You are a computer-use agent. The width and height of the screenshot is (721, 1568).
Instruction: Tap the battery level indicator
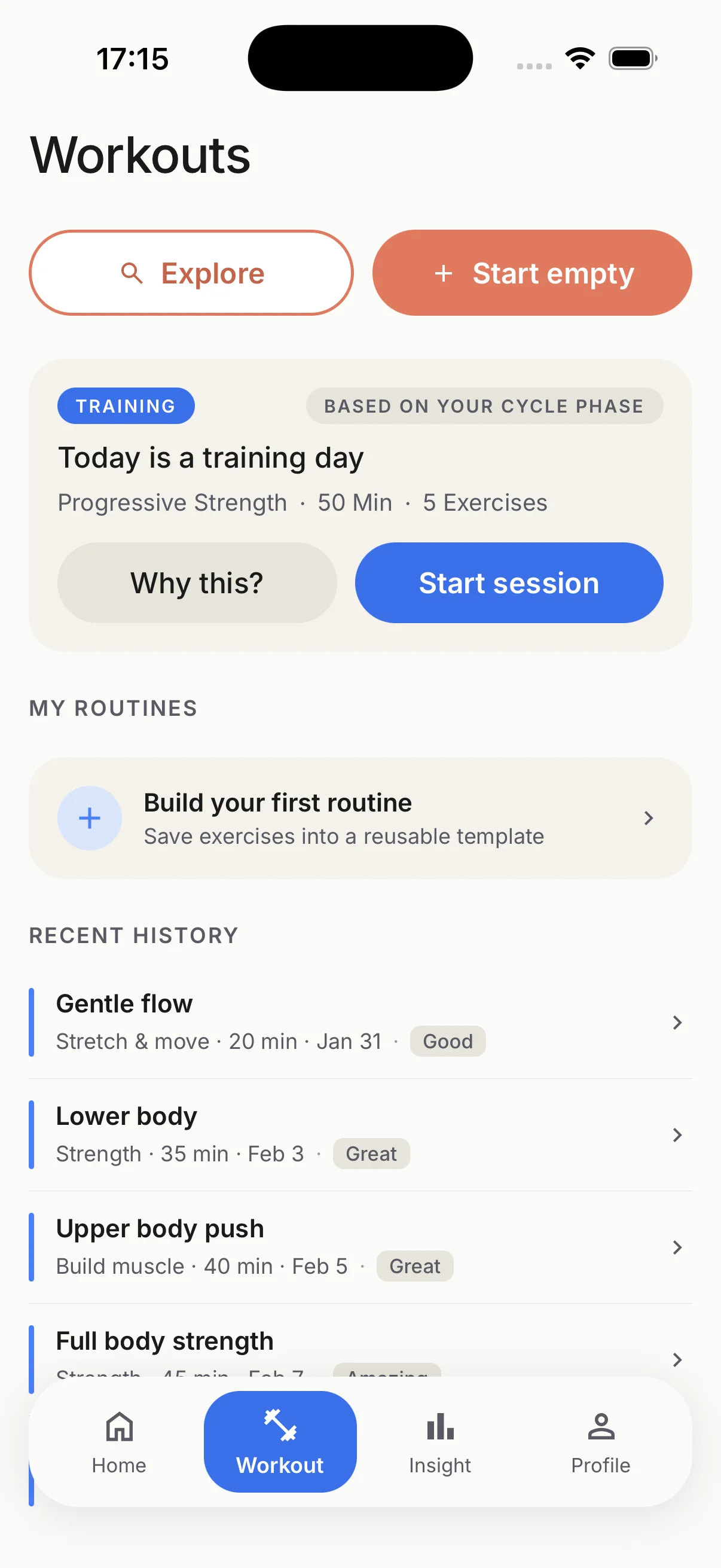(x=631, y=58)
